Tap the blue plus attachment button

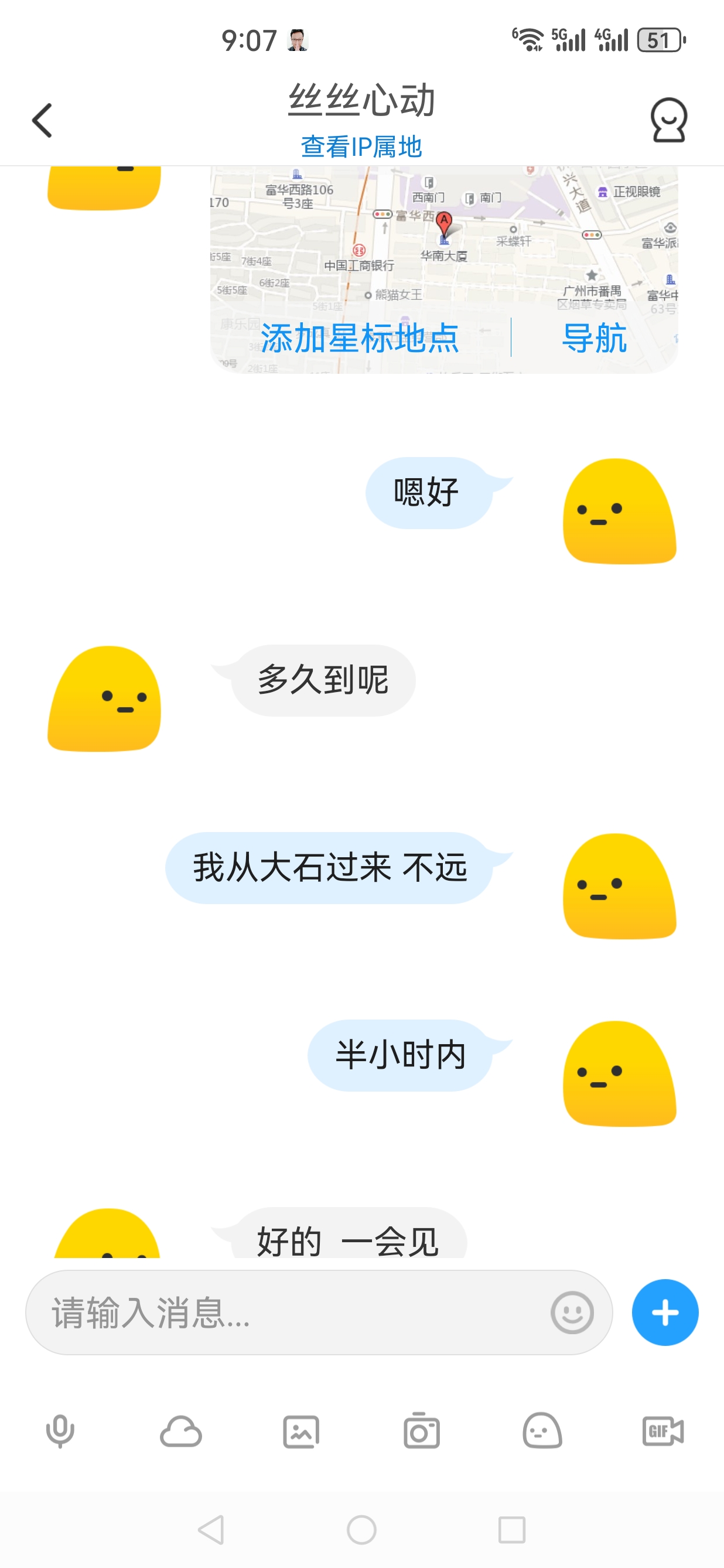(664, 1313)
